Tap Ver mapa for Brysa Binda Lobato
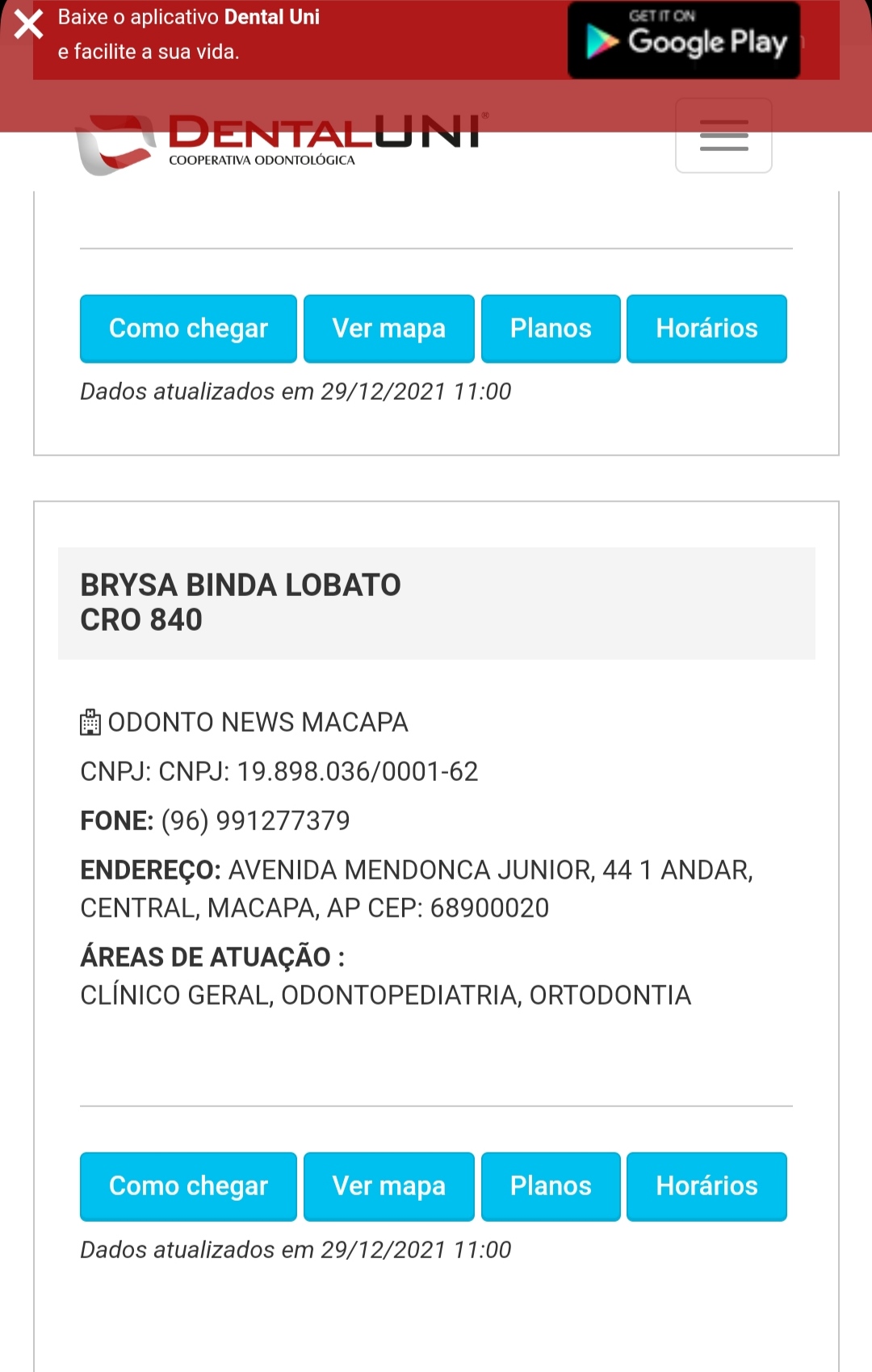Viewport: 872px width, 1372px height. [x=388, y=1185]
